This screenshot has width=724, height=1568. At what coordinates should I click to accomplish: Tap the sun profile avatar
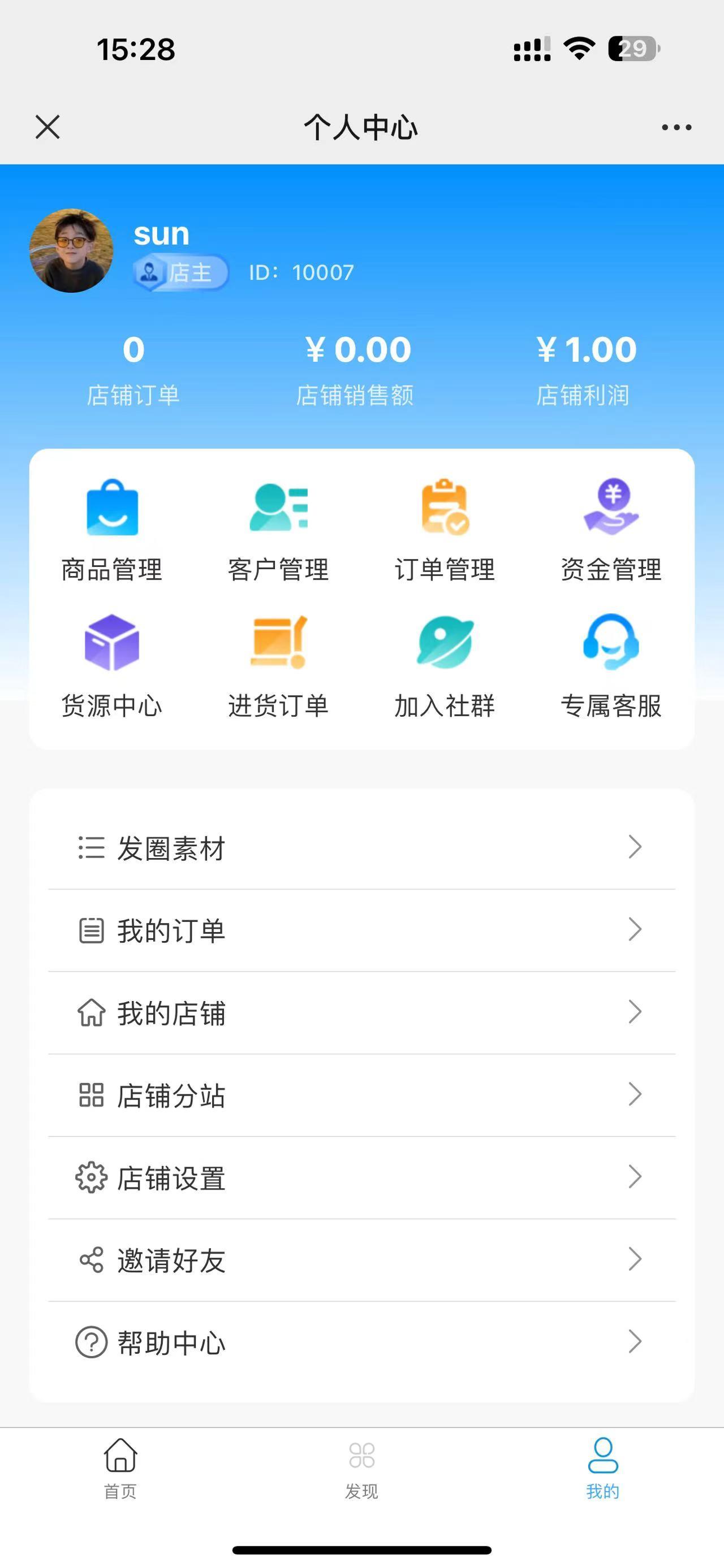(x=71, y=251)
